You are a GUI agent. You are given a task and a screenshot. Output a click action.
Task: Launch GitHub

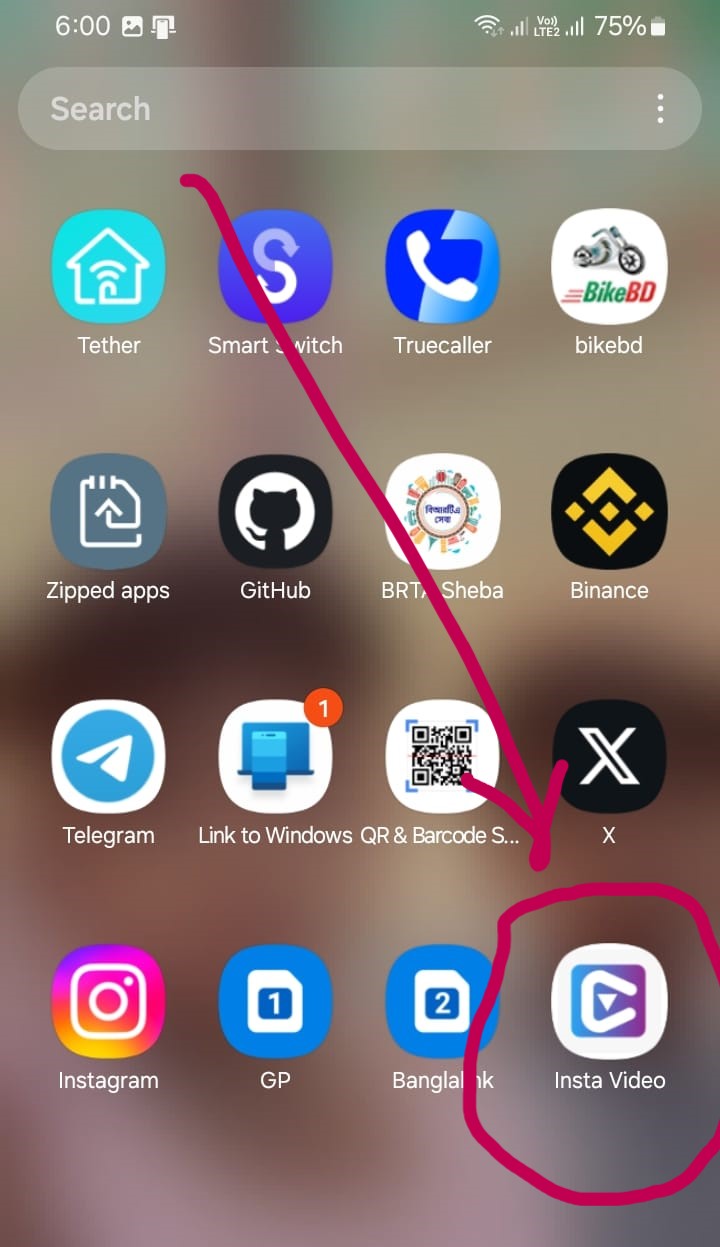coord(275,512)
